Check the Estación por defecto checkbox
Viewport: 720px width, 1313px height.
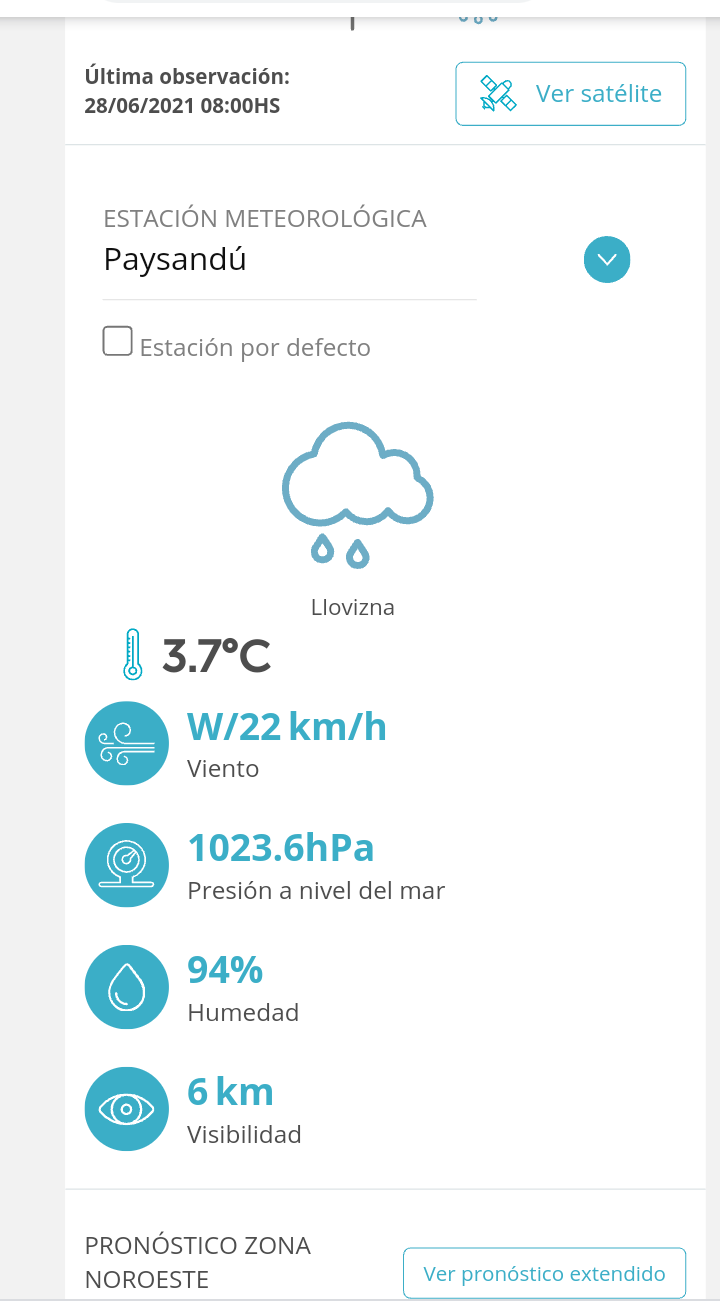118,342
